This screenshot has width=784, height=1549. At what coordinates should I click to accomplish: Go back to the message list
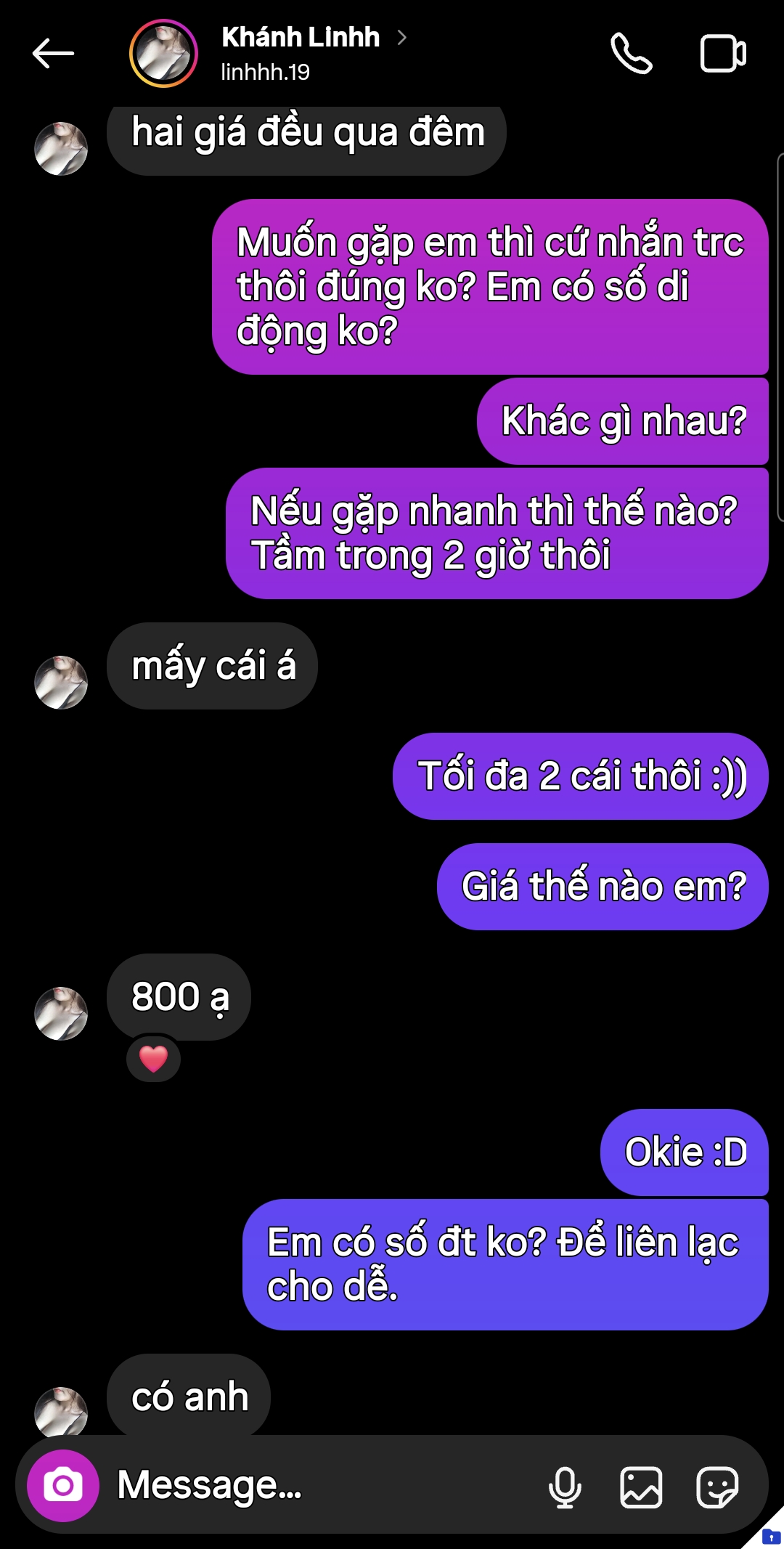pos(53,54)
